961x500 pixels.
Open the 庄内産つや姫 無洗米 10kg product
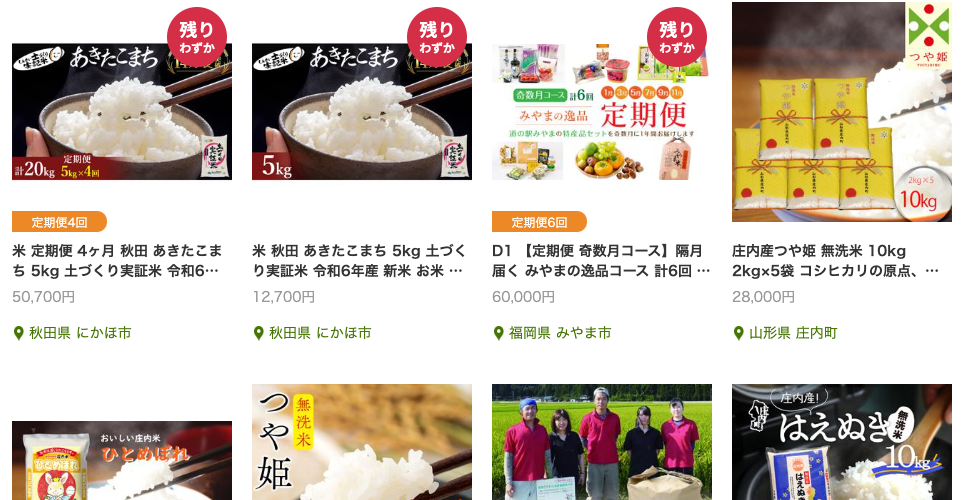841,111
